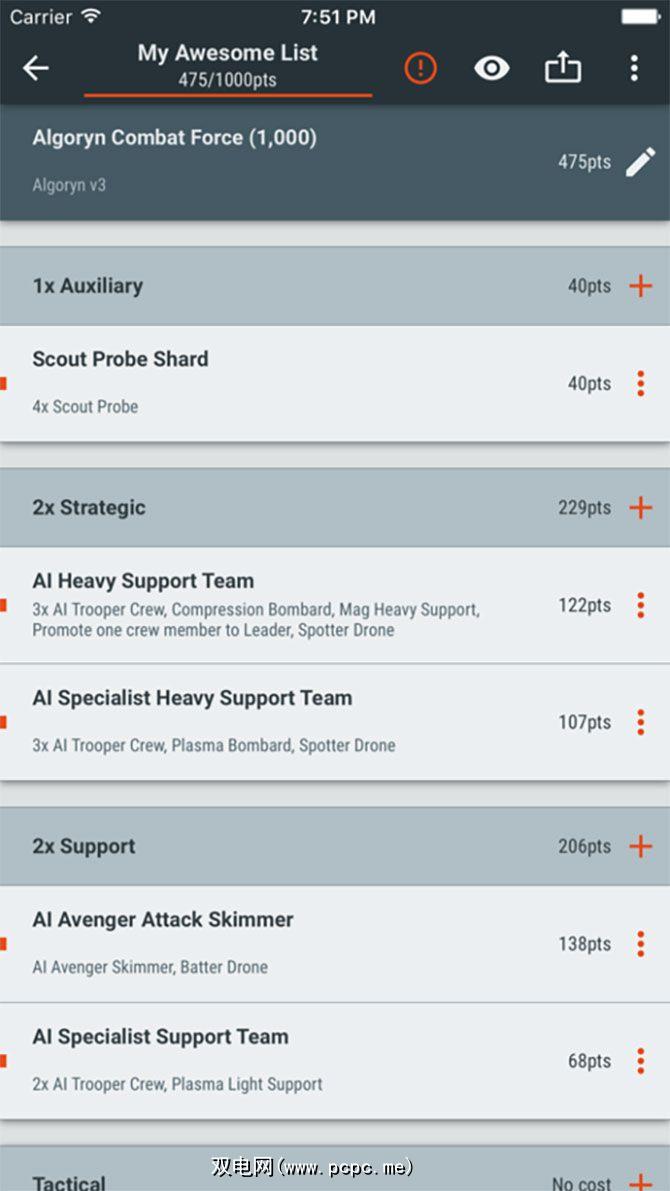Open AI Specialist Support Team unit
Viewport: 670px width, 1191px height.
pyautogui.click(x=280, y=1060)
